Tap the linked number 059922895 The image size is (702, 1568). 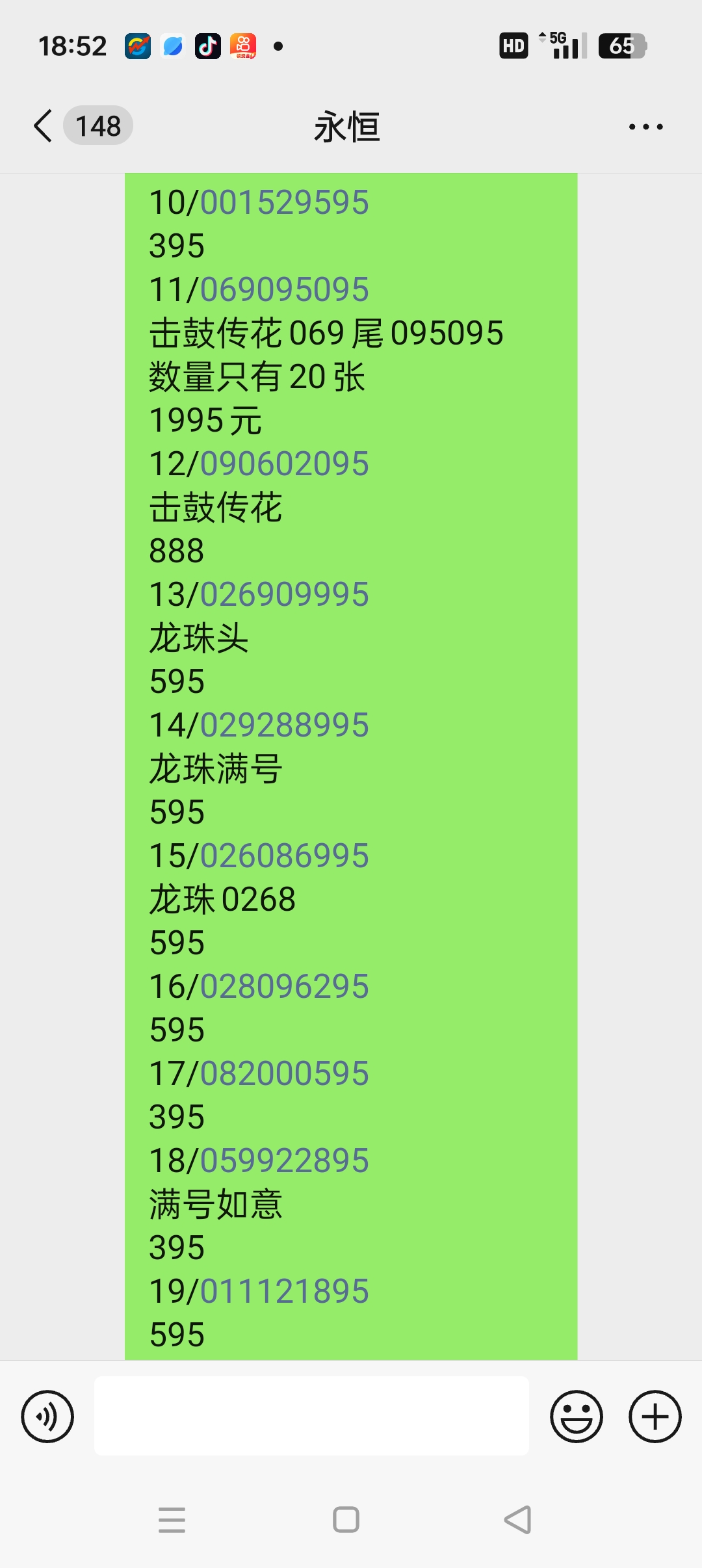[x=285, y=1160]
